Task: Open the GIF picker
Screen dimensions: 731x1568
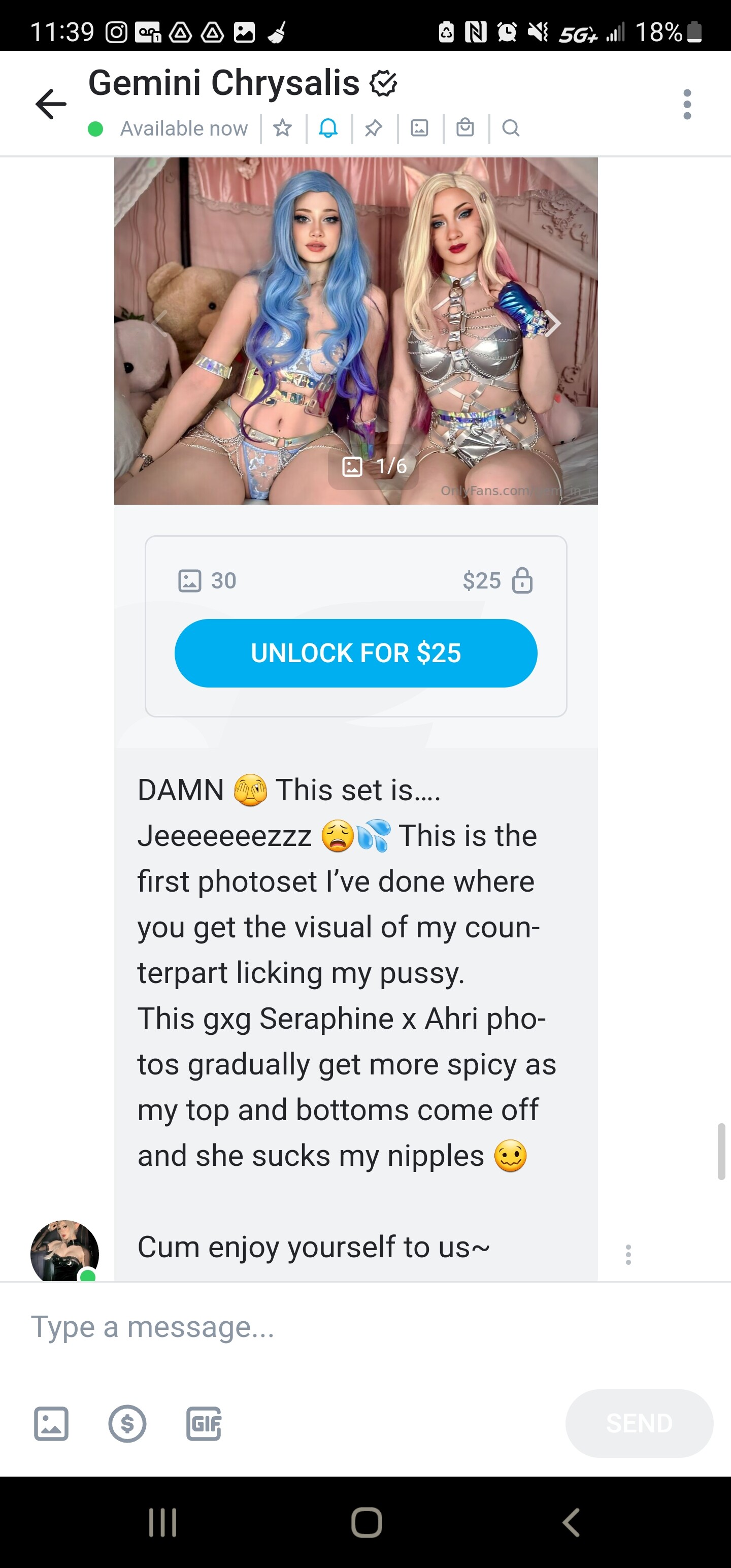Action: tap(203, 1424)
